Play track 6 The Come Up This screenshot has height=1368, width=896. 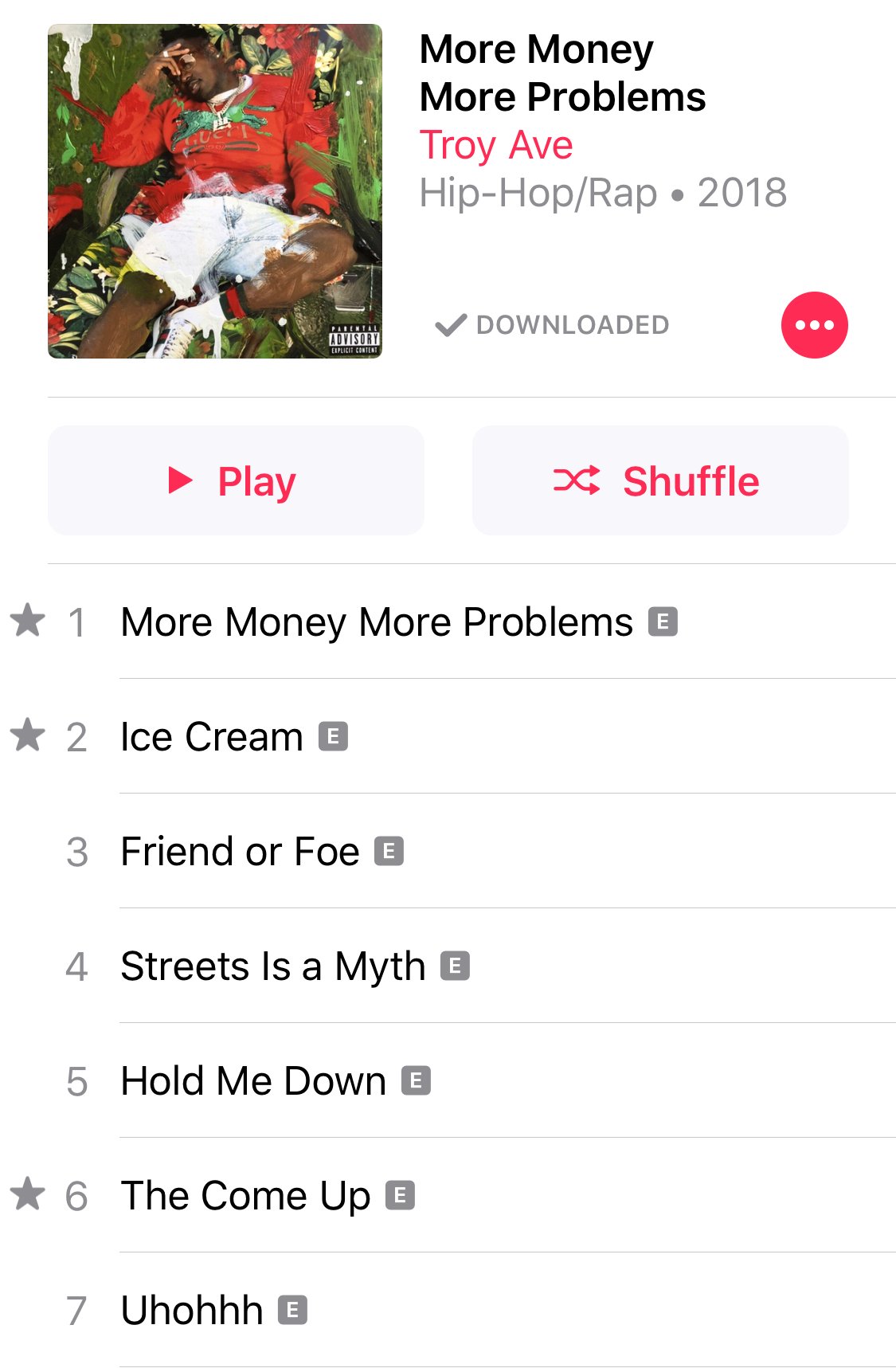[x=245, y=1196]
